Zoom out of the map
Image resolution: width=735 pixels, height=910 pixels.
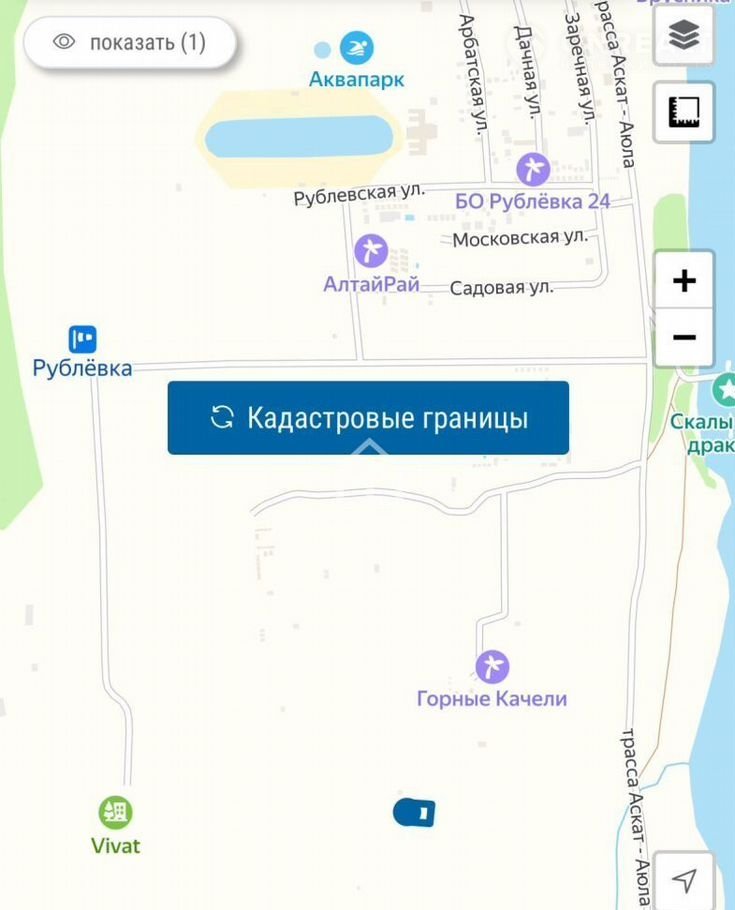[684, 337]
